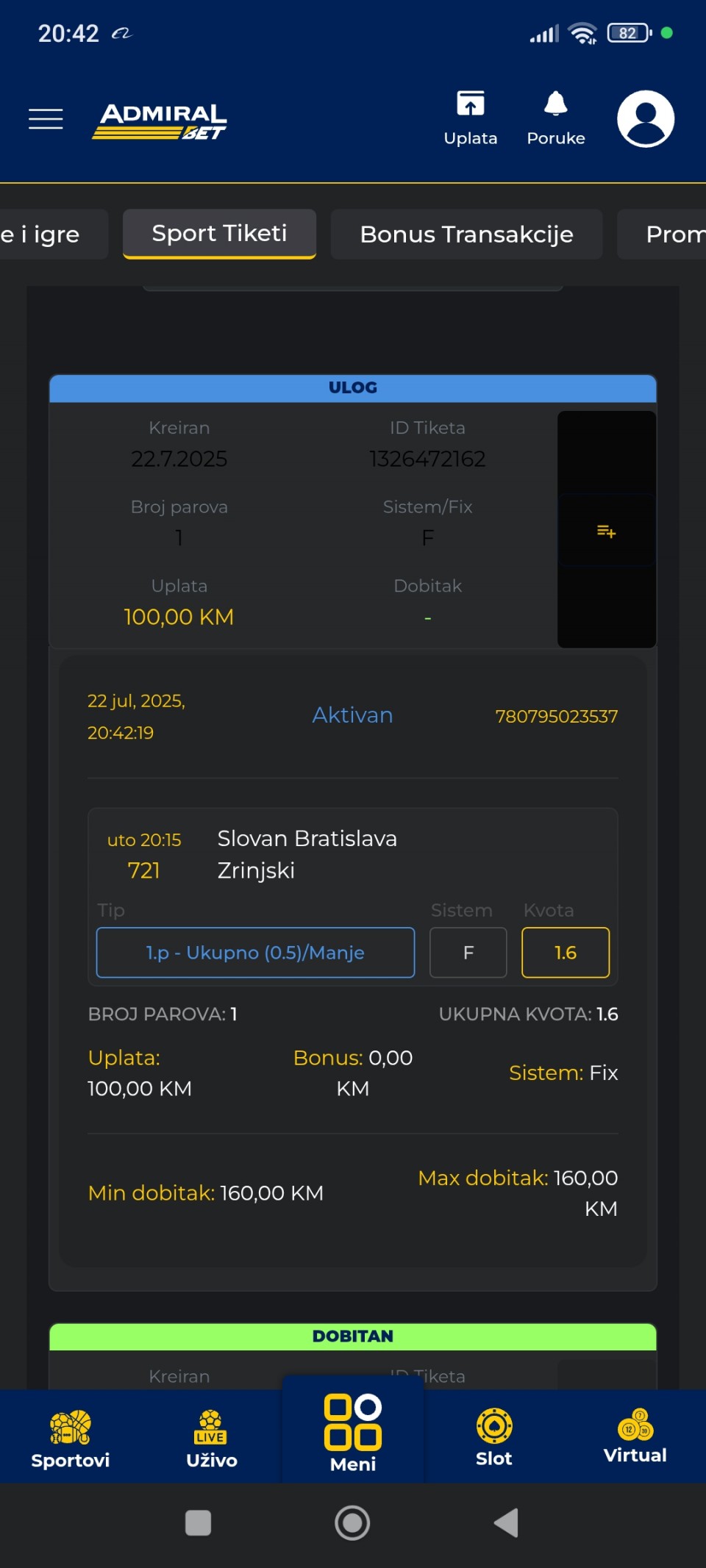Switch to the Slot section
Image resolution: width=706 pixels, height=1568 pixels.
[x=494, y=1439]
